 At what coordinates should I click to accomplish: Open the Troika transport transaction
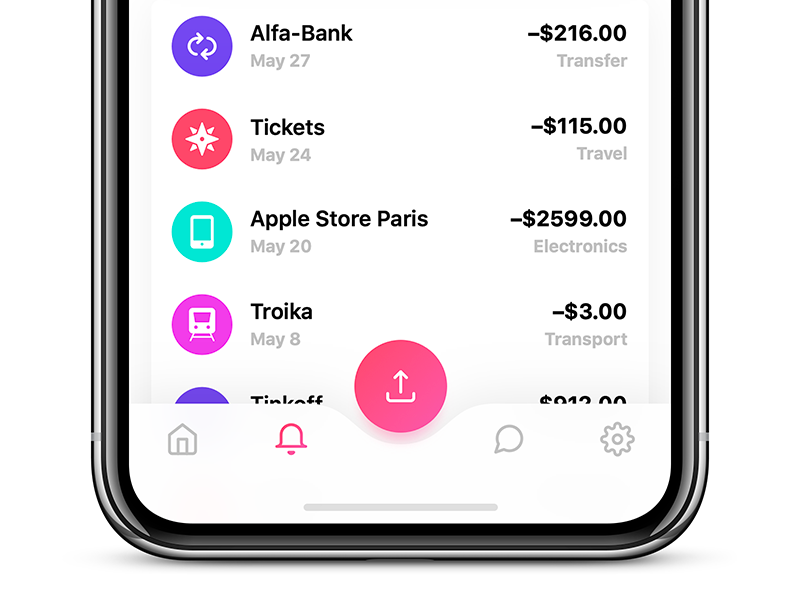click(x=400, y=324)
